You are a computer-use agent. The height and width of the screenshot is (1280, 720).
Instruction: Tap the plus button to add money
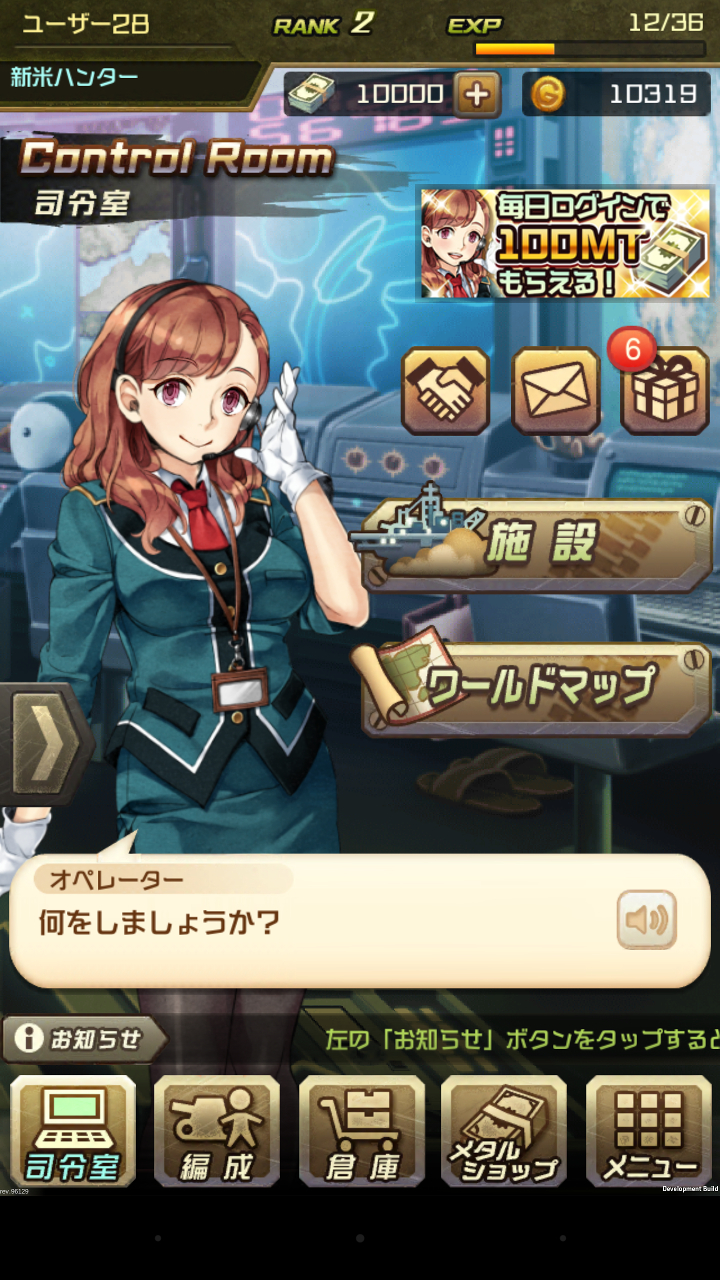477,95
